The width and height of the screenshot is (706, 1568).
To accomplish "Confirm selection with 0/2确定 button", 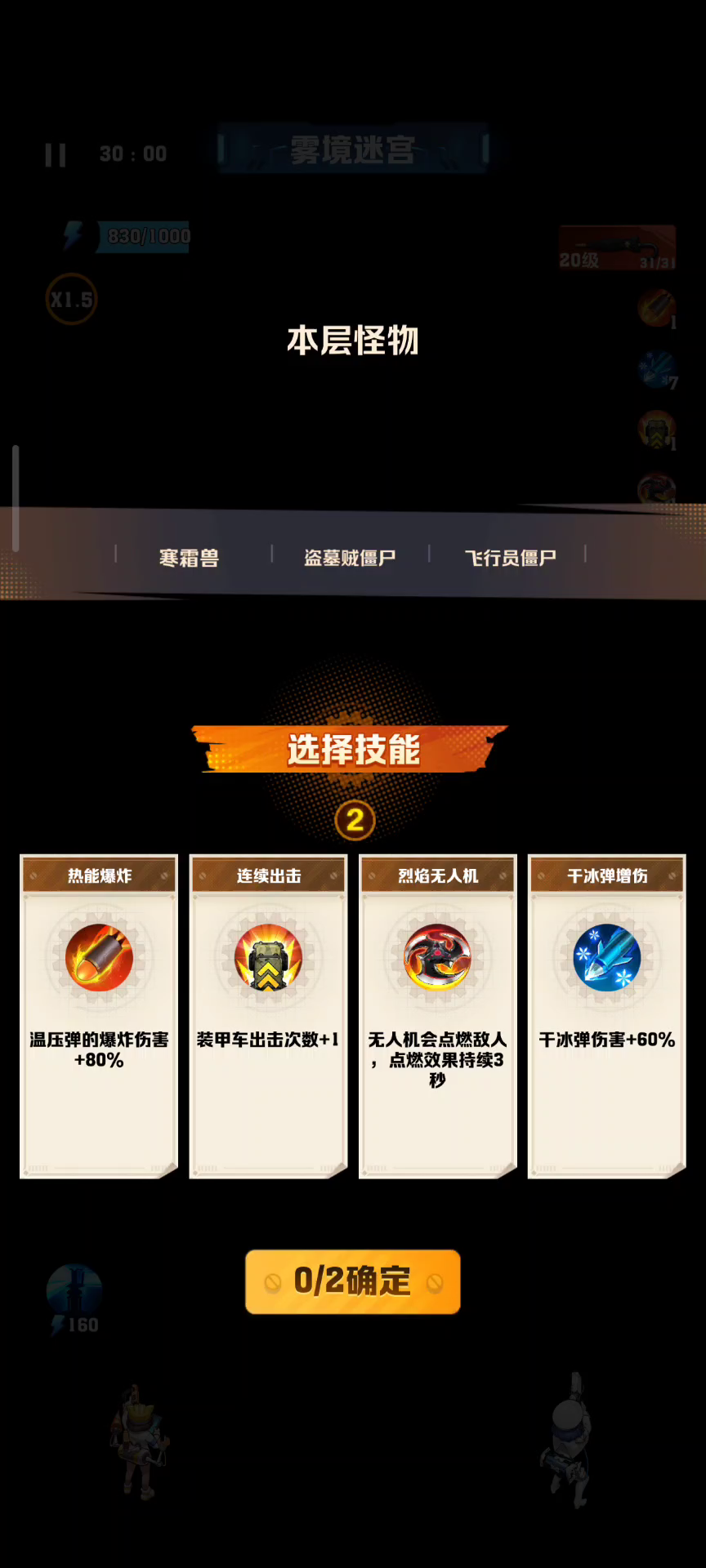I will pyautogui.click(x=353, y=1281).
